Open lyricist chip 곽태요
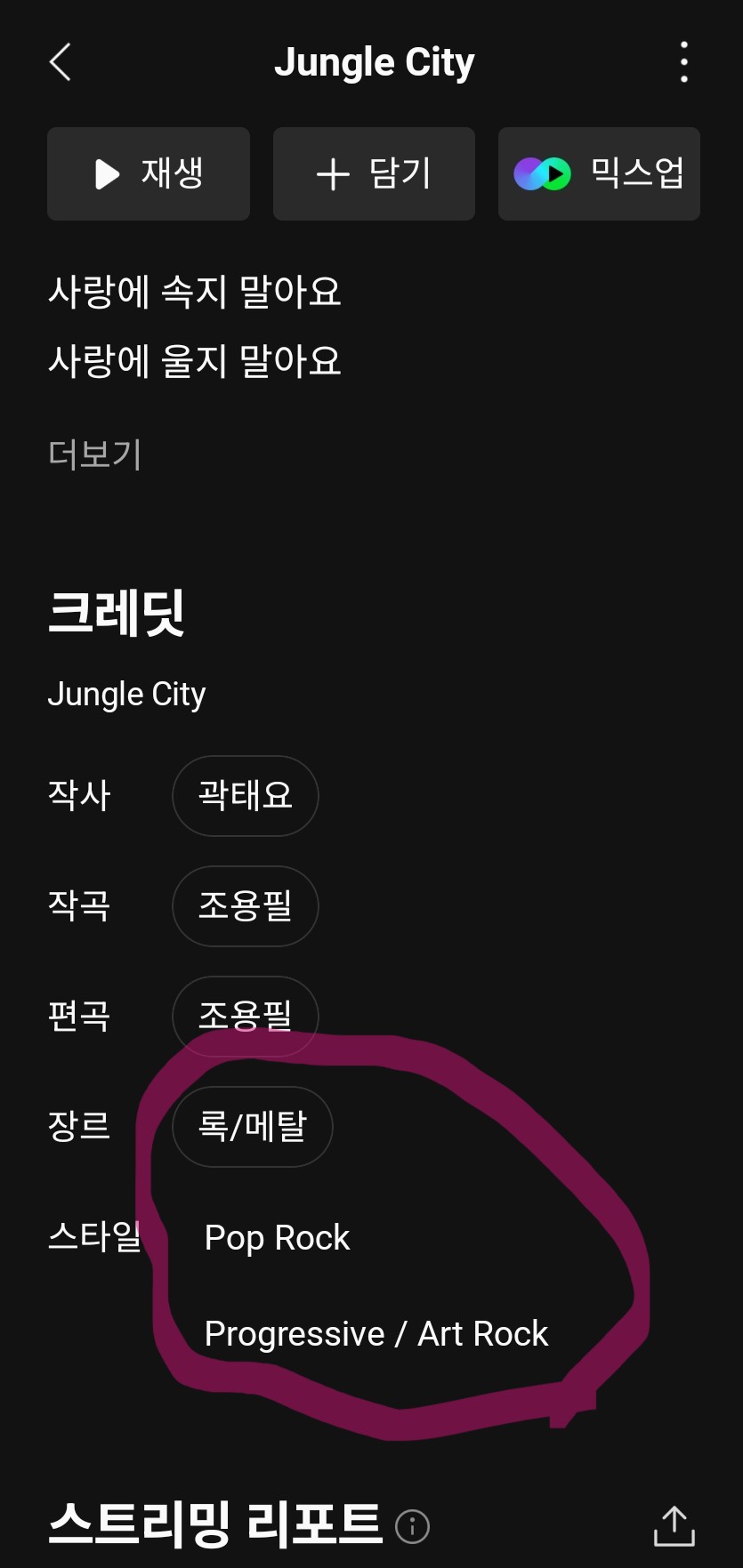Viewport: 743px width, 1568px height. click(245, 795)
